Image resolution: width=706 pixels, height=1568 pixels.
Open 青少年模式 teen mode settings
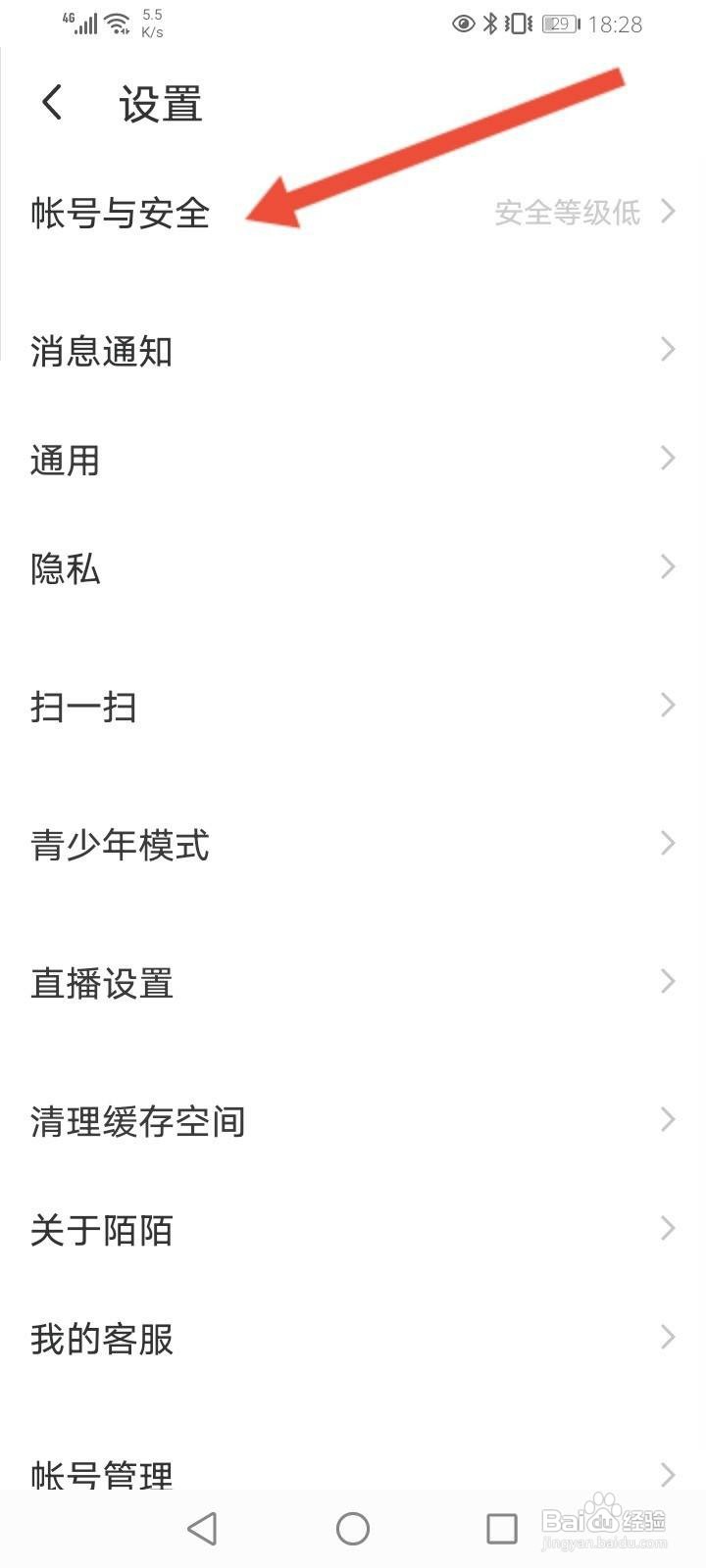tap(120, 845)
